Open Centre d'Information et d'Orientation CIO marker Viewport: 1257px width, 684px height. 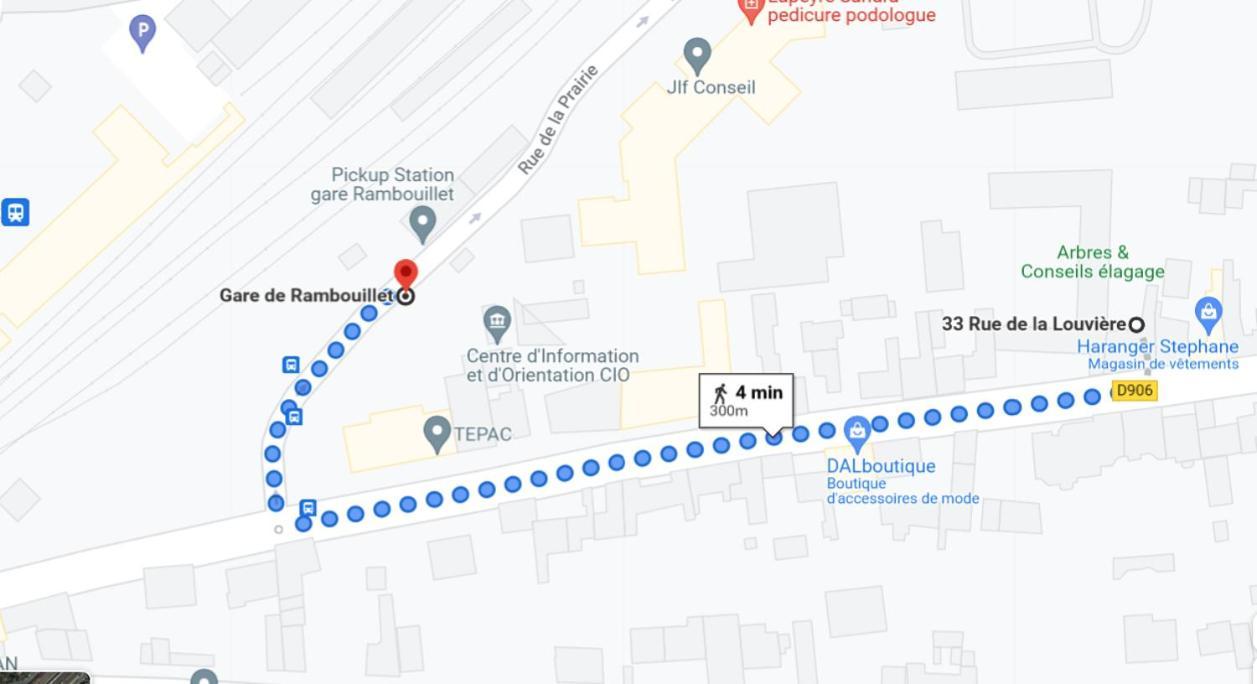pos(497,323)
